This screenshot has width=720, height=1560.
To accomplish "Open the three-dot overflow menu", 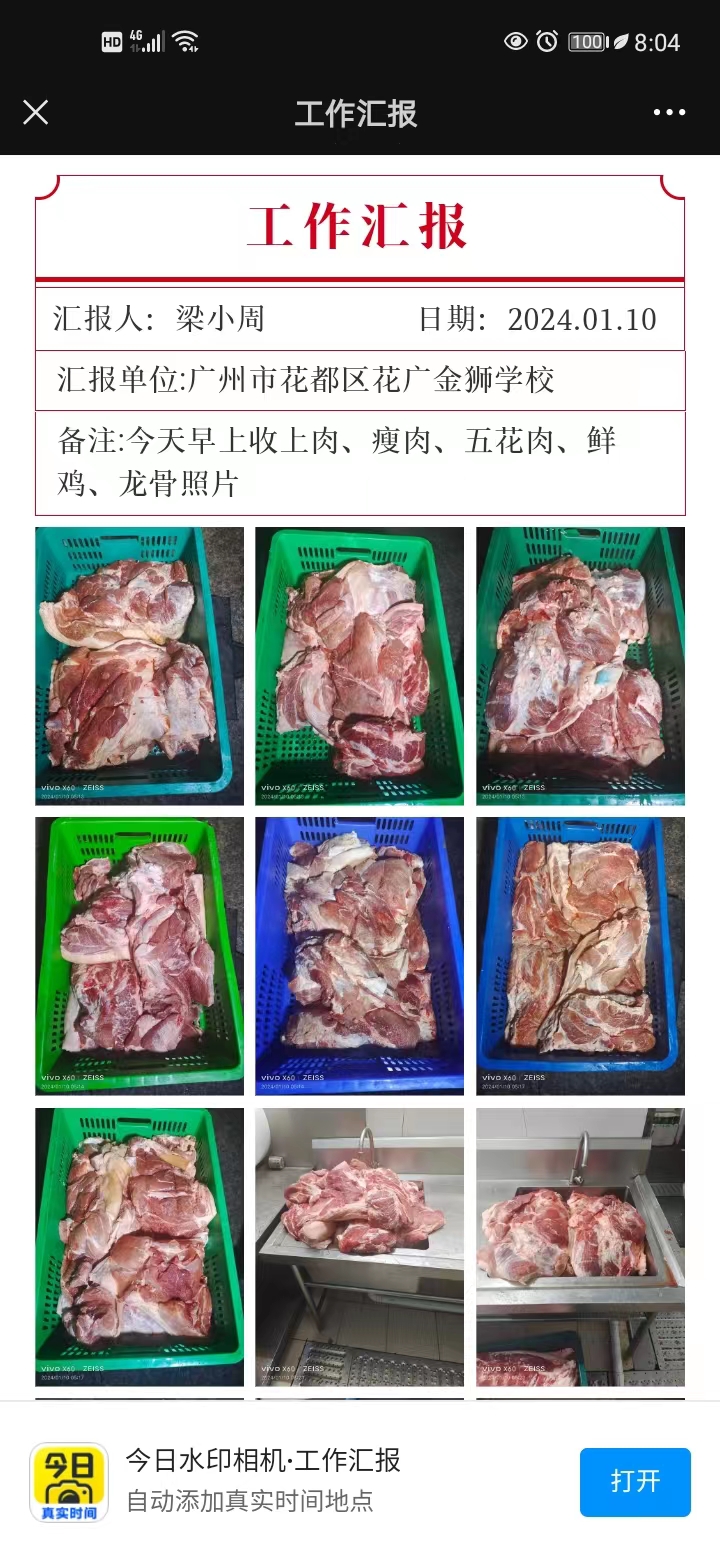I will click(669, 112).
